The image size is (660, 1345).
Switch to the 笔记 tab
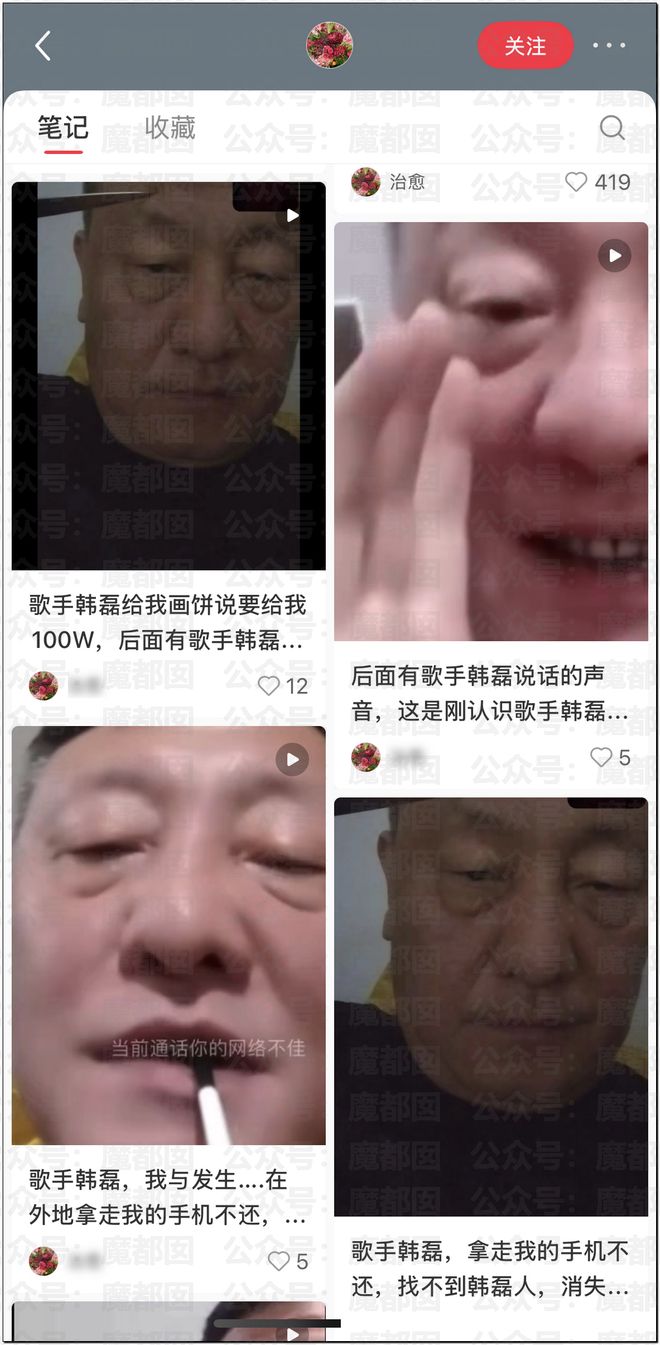point(63,128)
